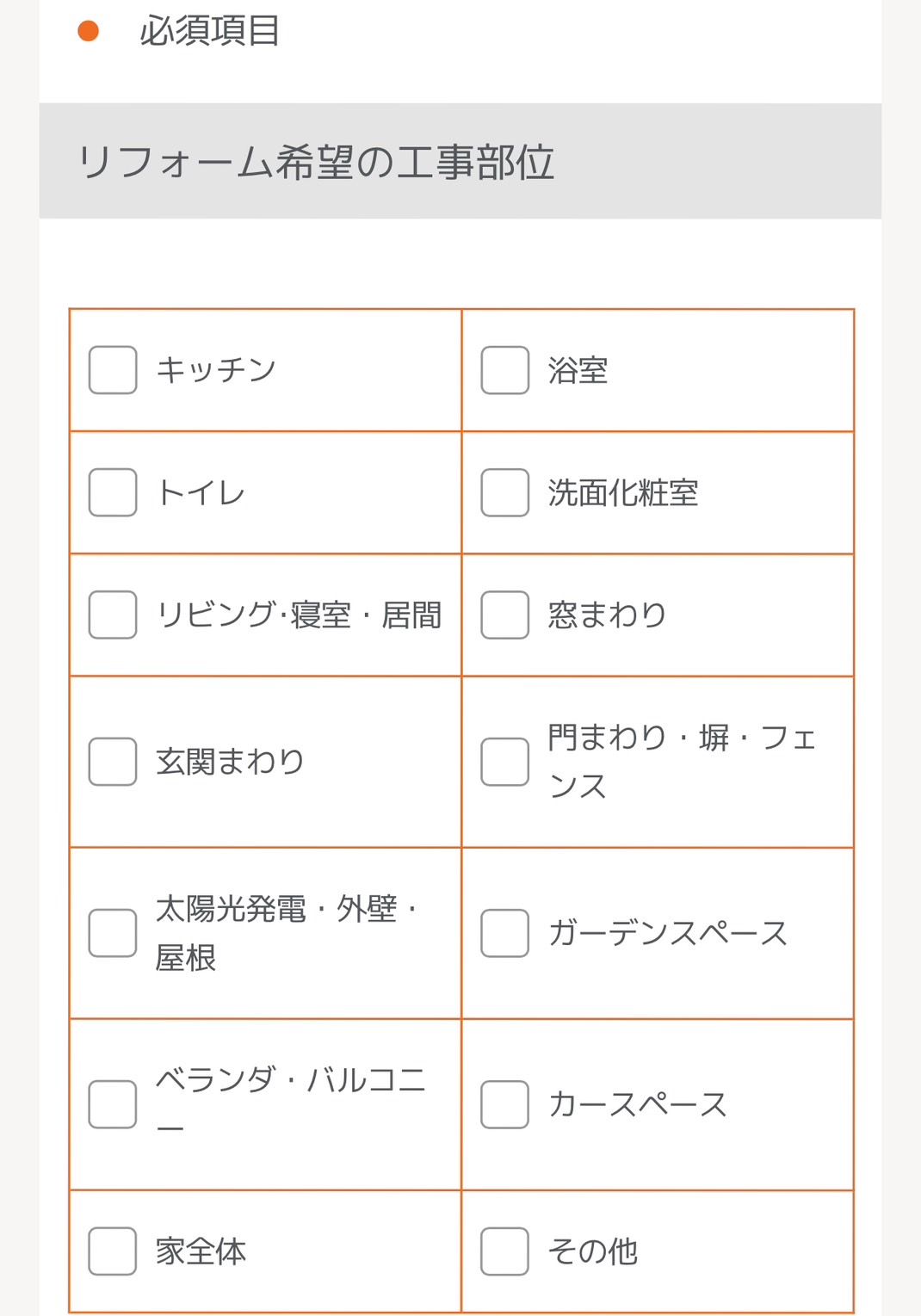Select 門まわり・塀・フェンス option
The width and height of the screenshot is (921, 1316).
504,761
